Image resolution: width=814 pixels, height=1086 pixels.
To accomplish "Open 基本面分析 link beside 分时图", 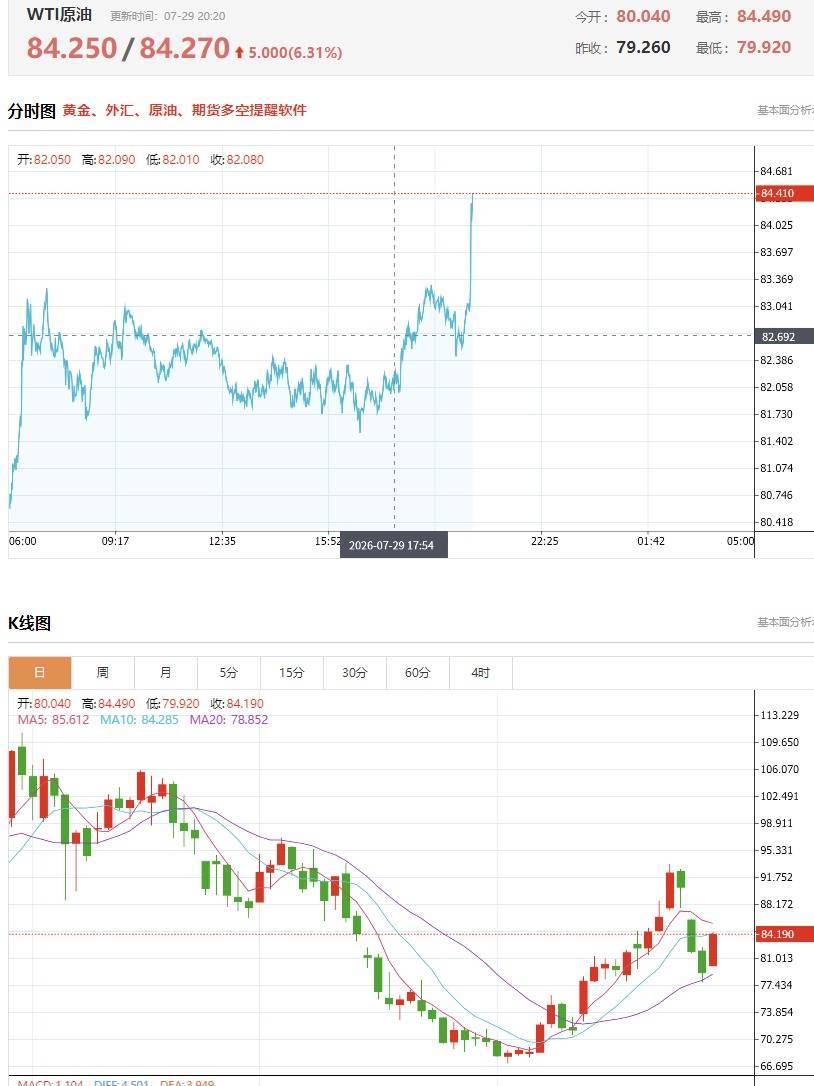I will pos(786,110).
